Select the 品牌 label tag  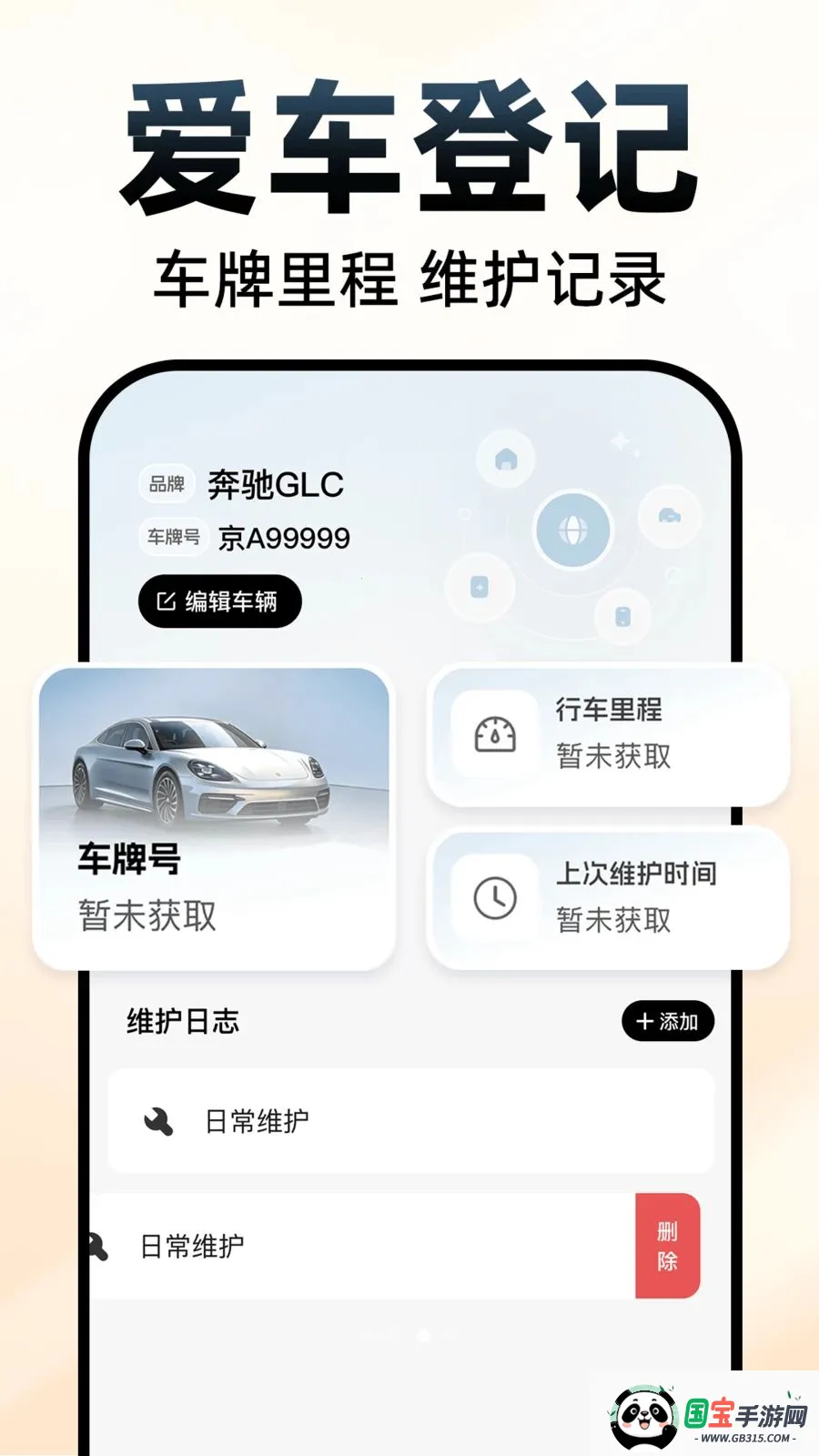pyautogui.click(x=168, y=486)
